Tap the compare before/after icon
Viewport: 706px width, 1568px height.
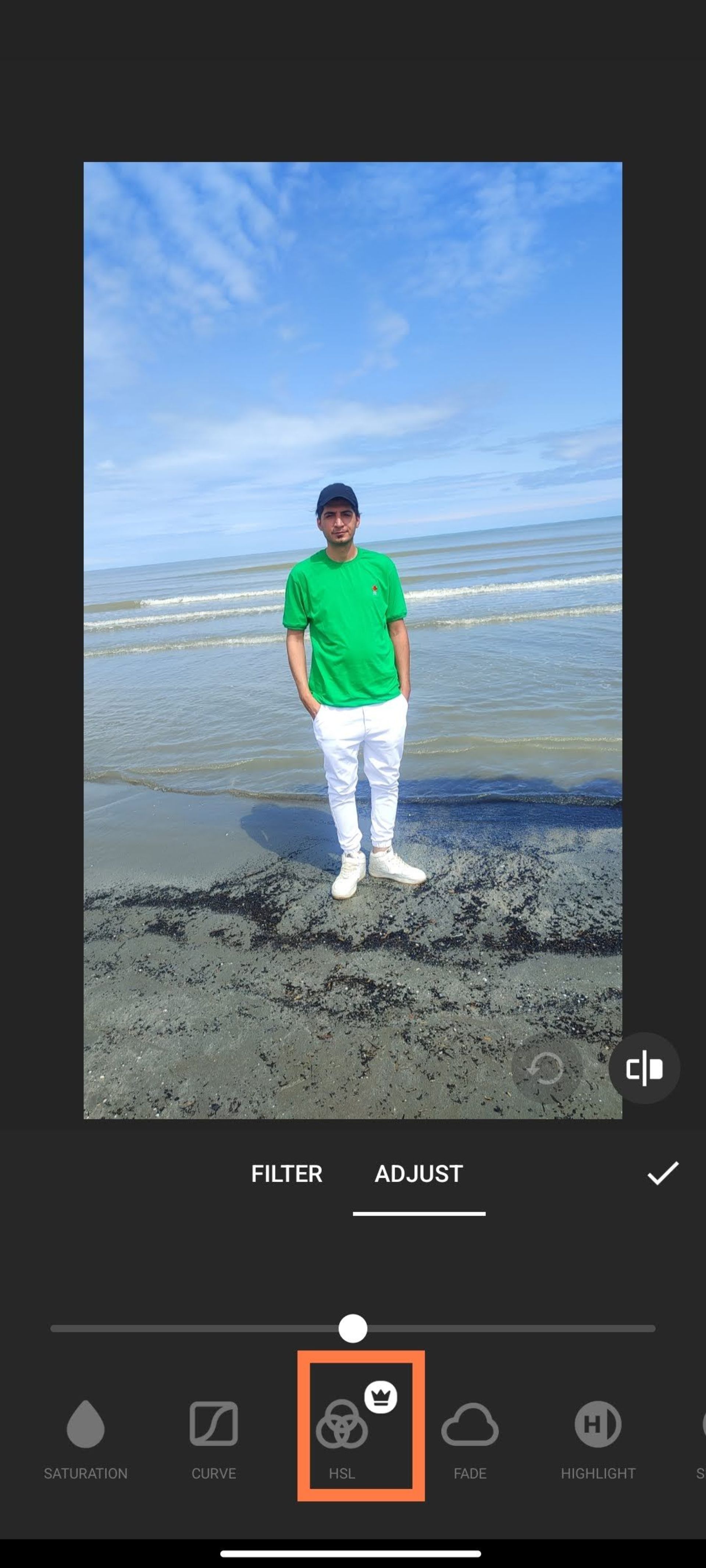click(644, 1068)
